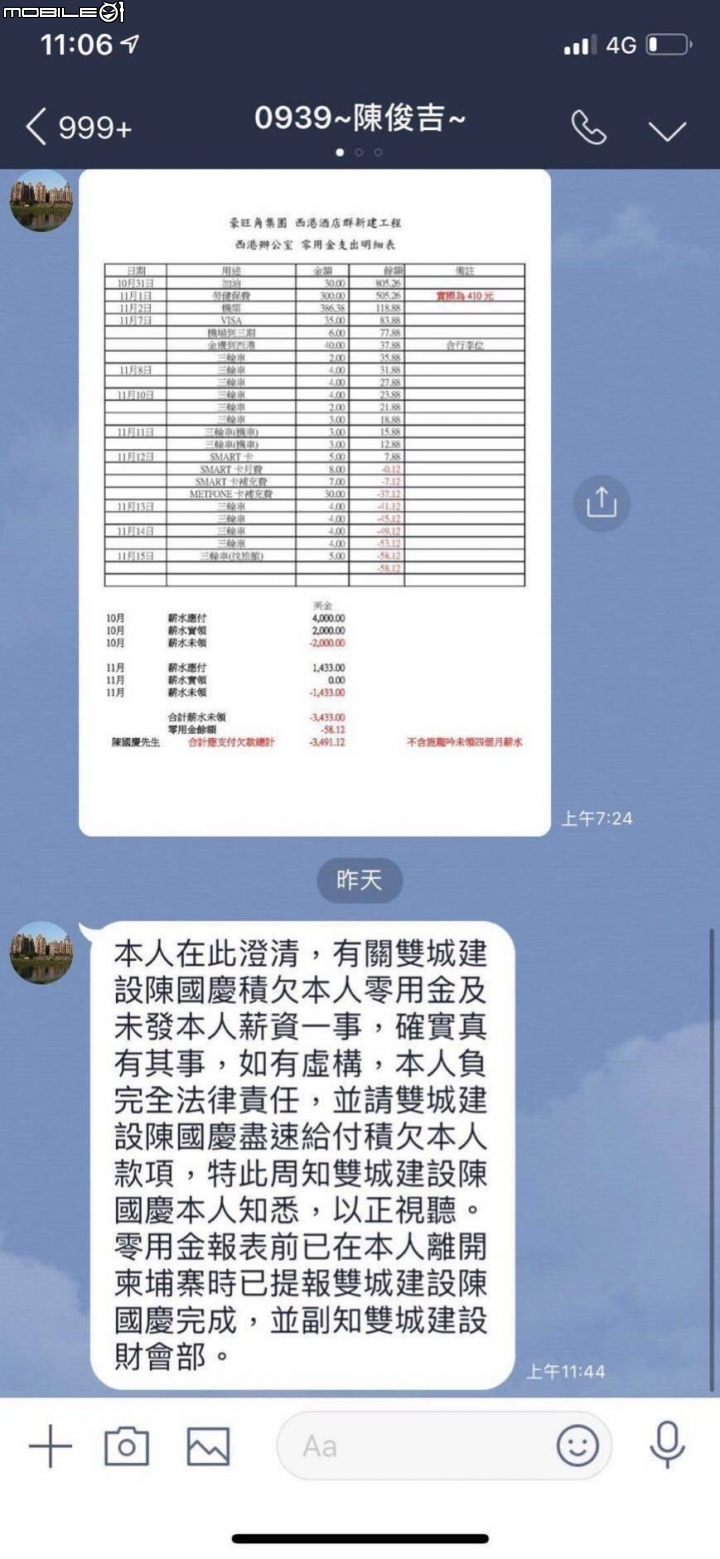Start a voice call with 陳俊吉
This screenshot has height=1559, width=720.
point(588,128)
